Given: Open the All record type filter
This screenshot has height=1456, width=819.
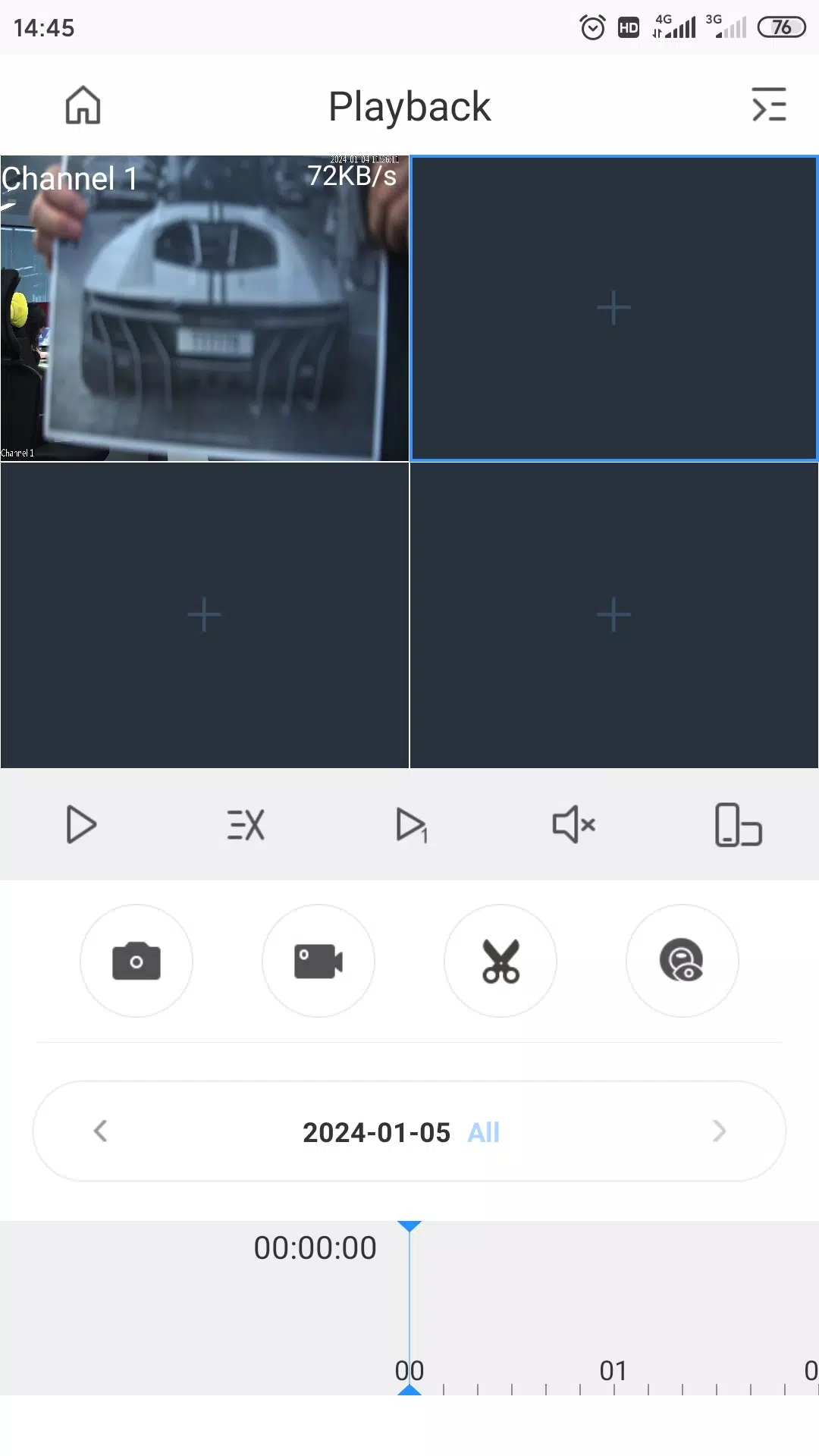Looking at the screenshot, I should pos(484,1132).
